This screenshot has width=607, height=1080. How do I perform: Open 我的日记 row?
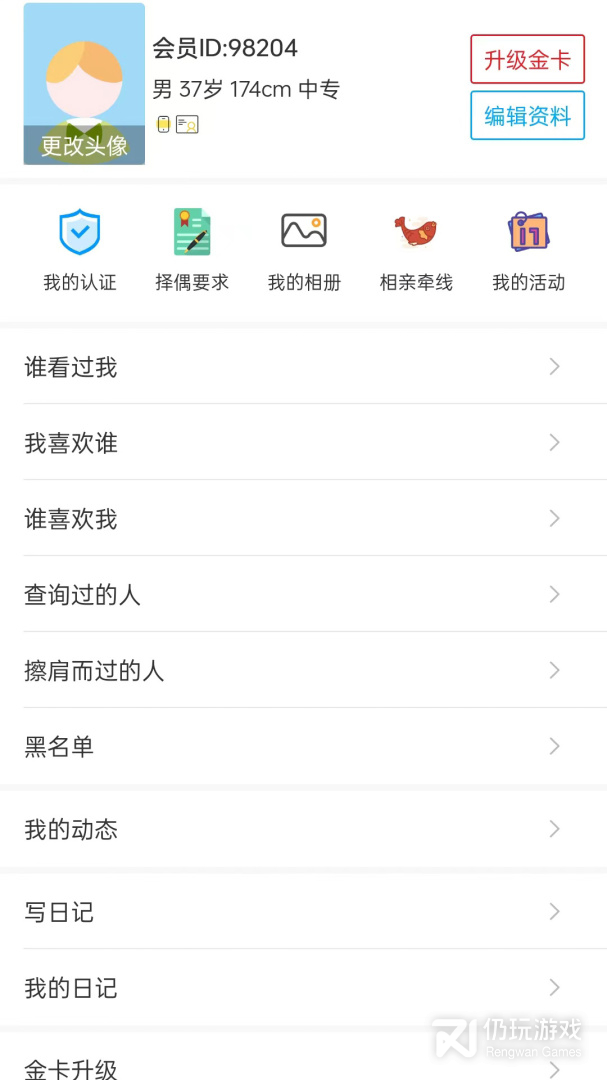(303, 988)
